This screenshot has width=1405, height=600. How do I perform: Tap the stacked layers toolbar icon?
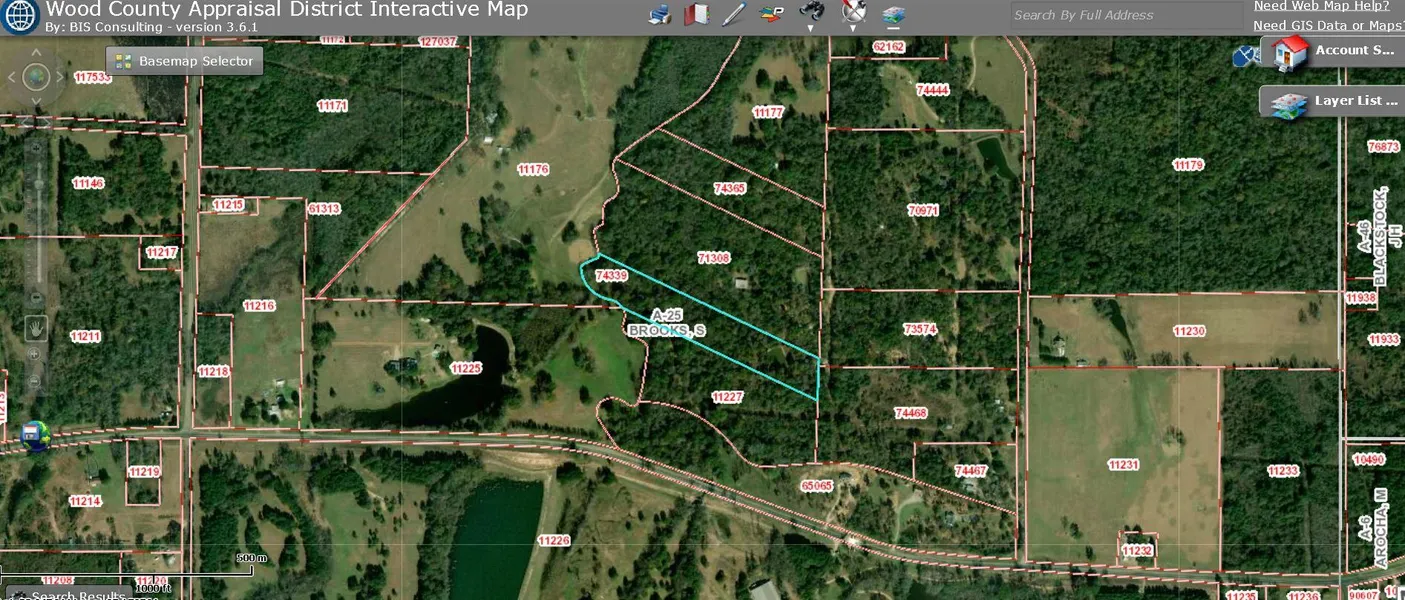(894, 15)
